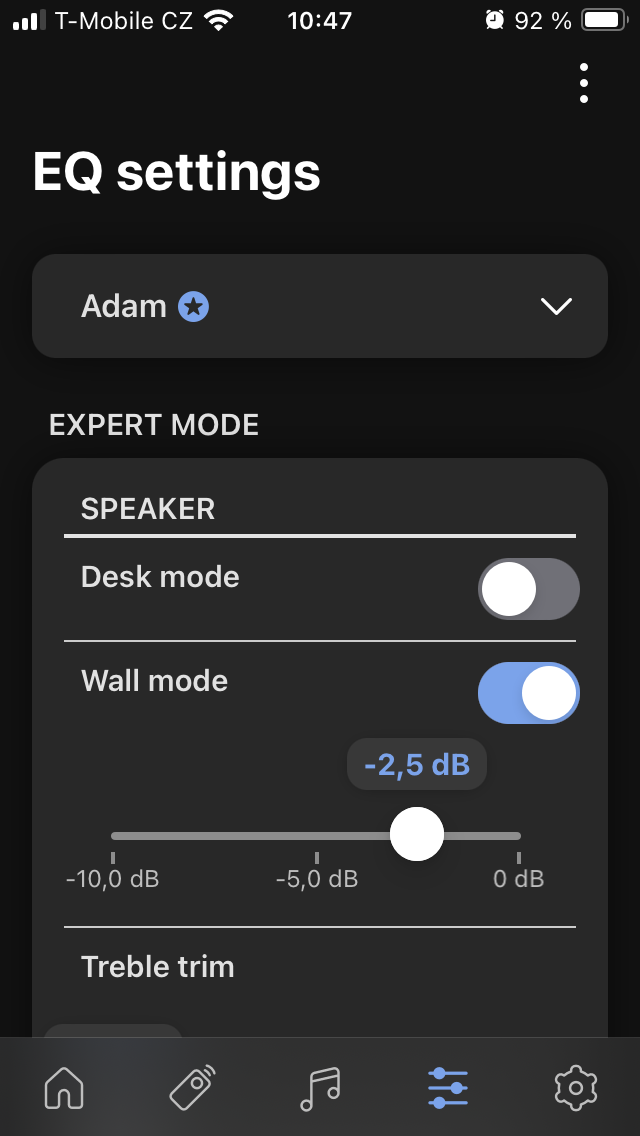Select the EQ sliders tab
Image resolution: width=640 pixels, height=1136 pixels.
448,1087
